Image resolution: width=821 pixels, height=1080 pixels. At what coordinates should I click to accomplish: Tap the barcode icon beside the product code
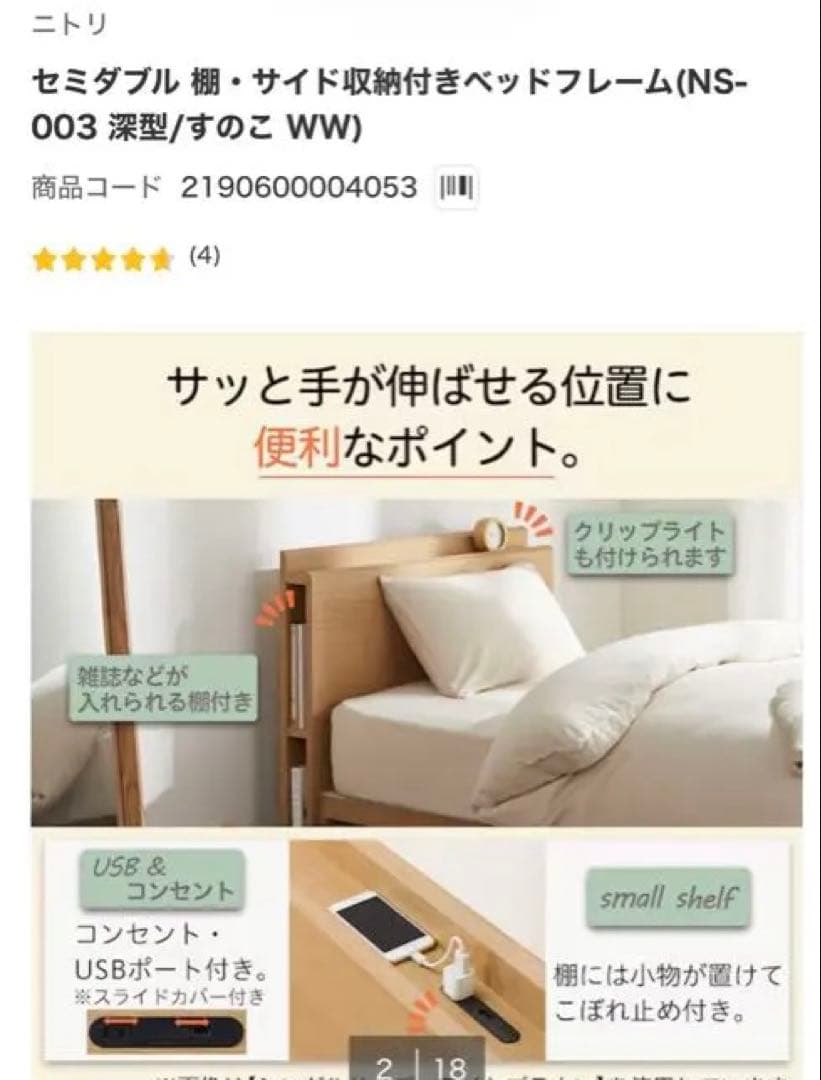tap(457, 187)
